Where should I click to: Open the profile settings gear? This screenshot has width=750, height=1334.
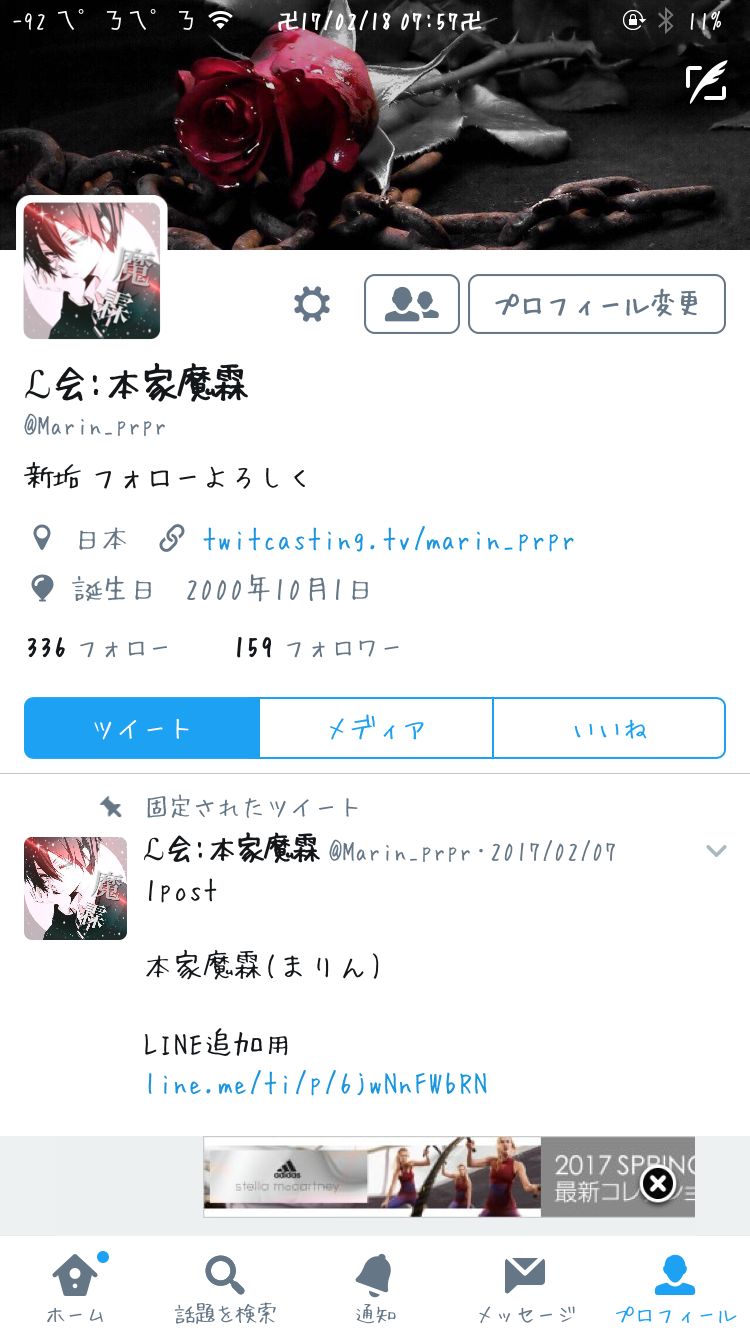coord(312,304)
